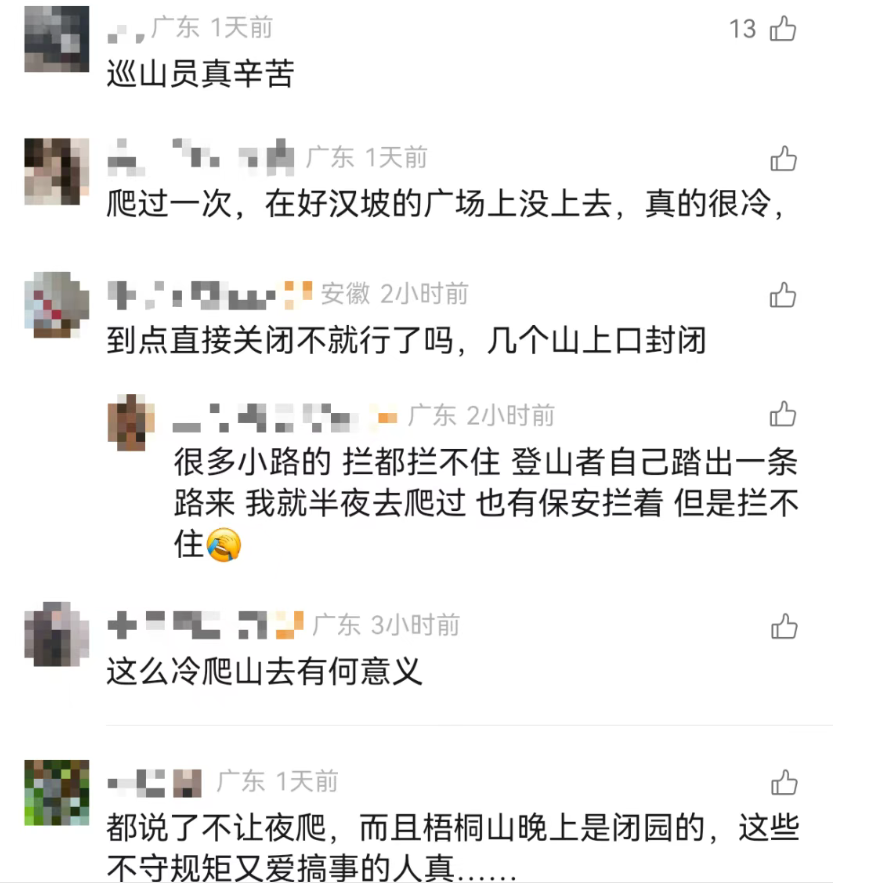The width and height of the screenshot is (876, 889).
Task: Like the comment about 好汉坡的广场
Action: click(784, 159)
